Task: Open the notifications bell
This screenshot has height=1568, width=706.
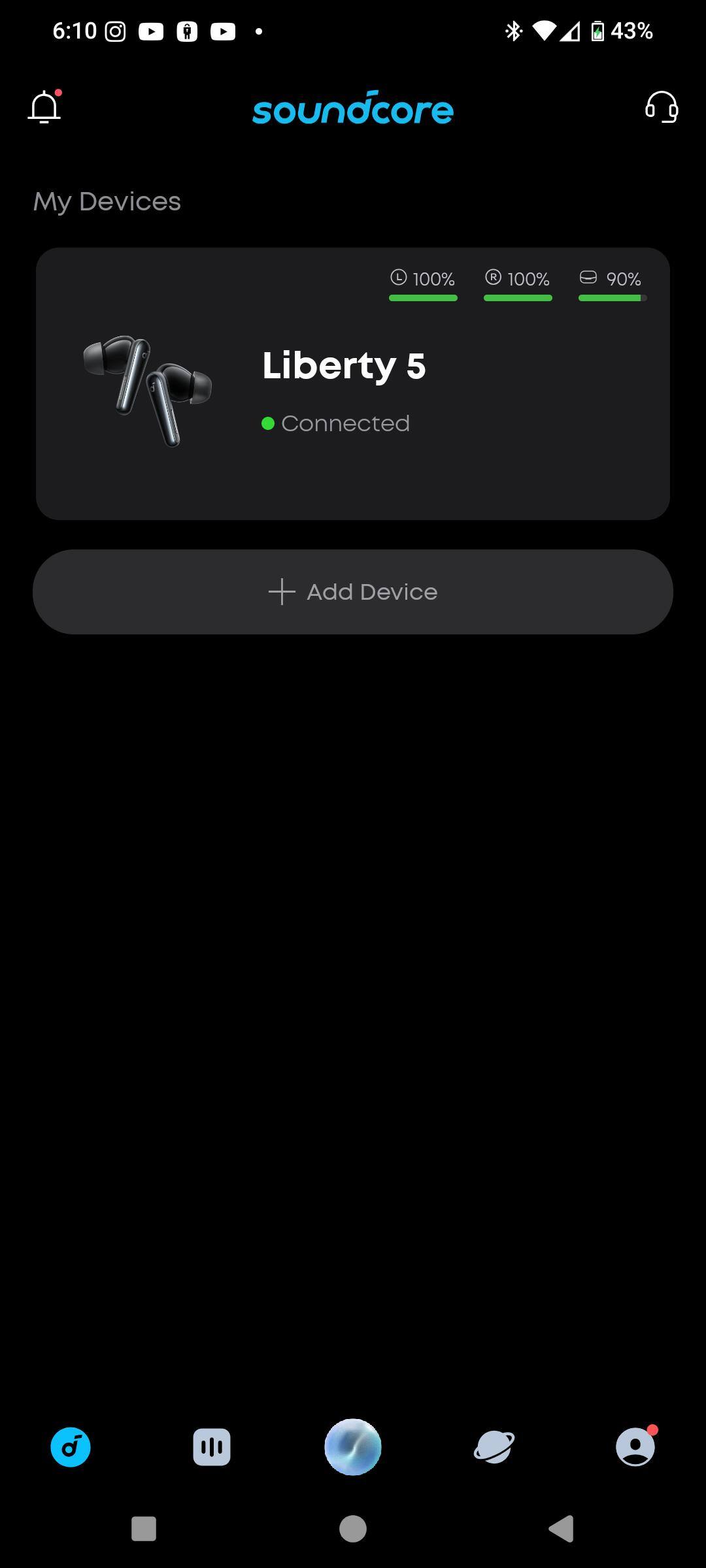Action: (x=44, y=108)
